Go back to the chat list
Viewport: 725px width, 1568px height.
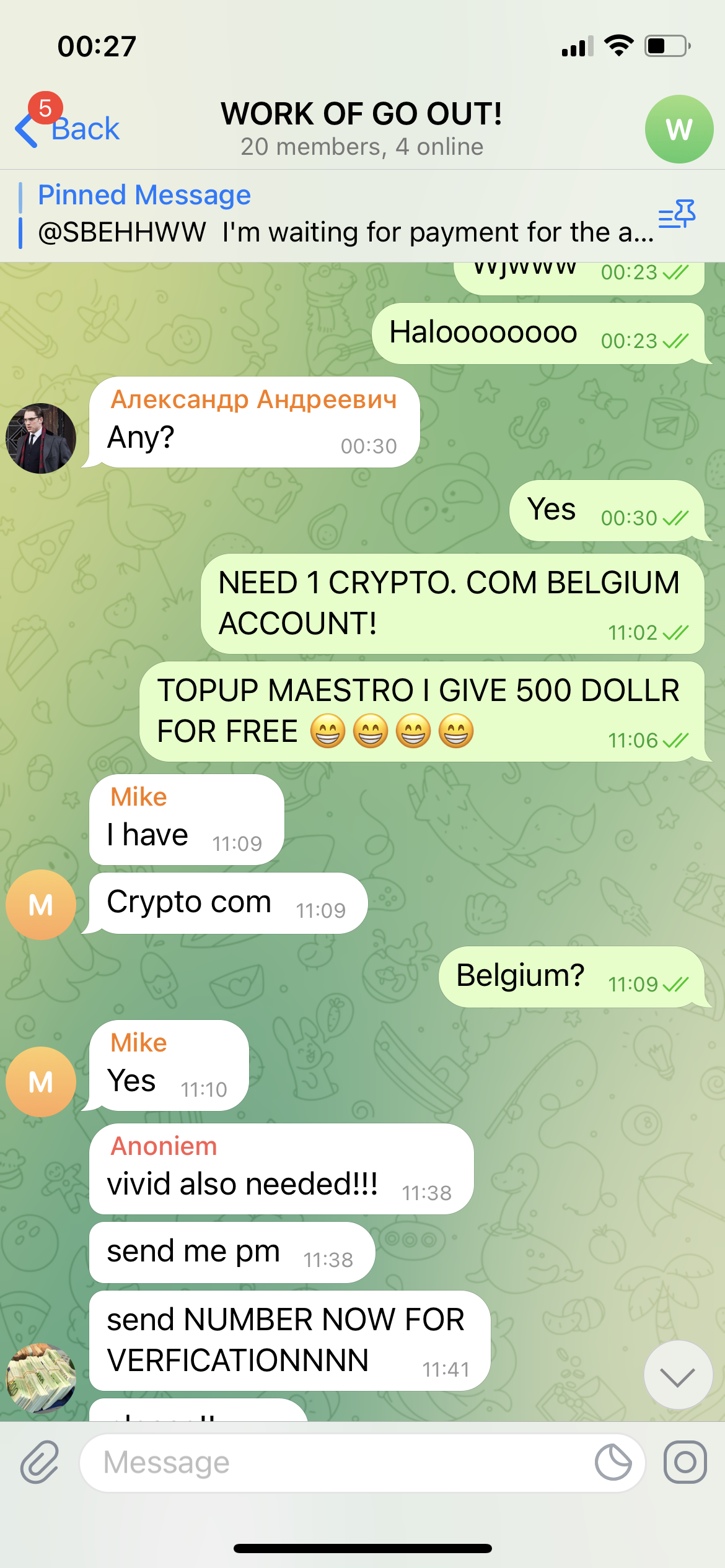click(68, 129)
